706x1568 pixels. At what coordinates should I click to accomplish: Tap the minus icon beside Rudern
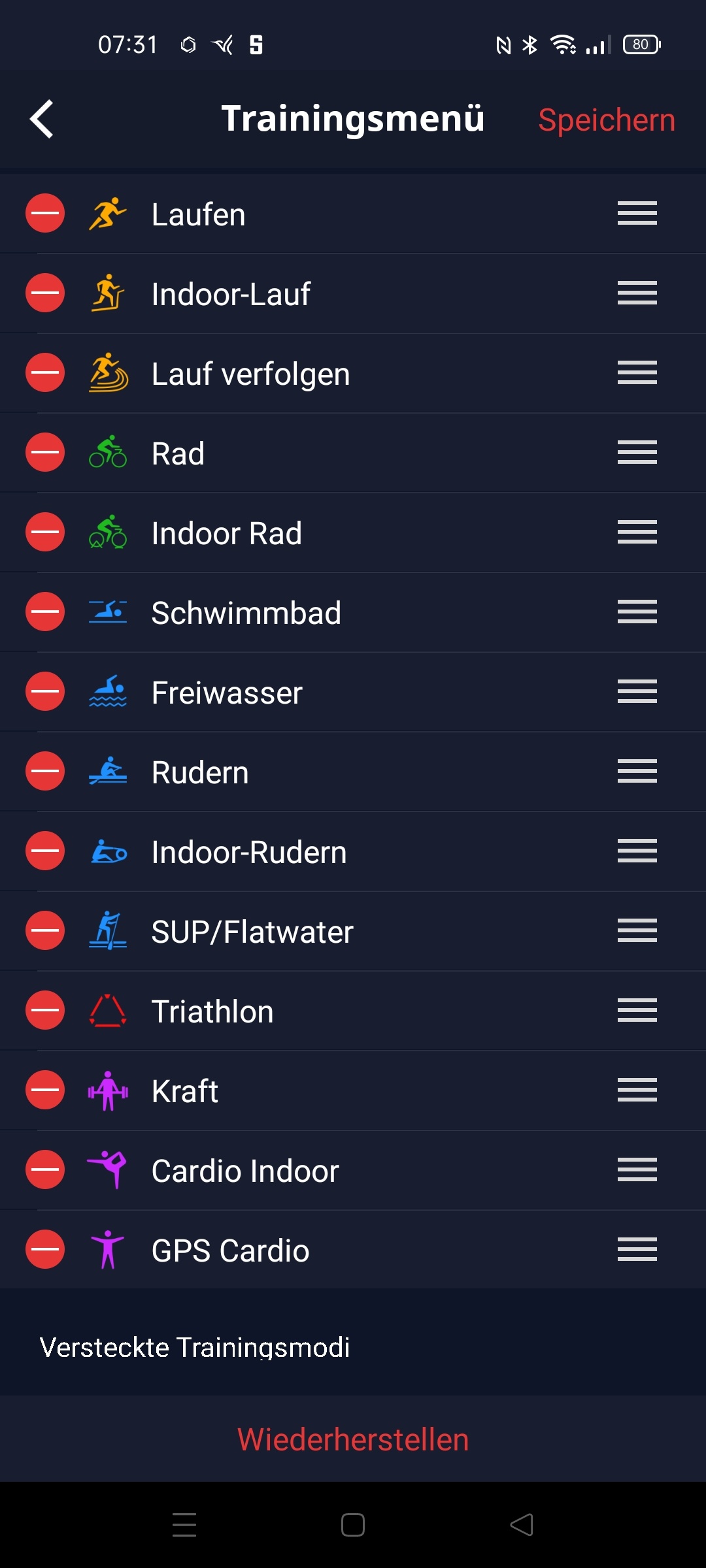45,771
